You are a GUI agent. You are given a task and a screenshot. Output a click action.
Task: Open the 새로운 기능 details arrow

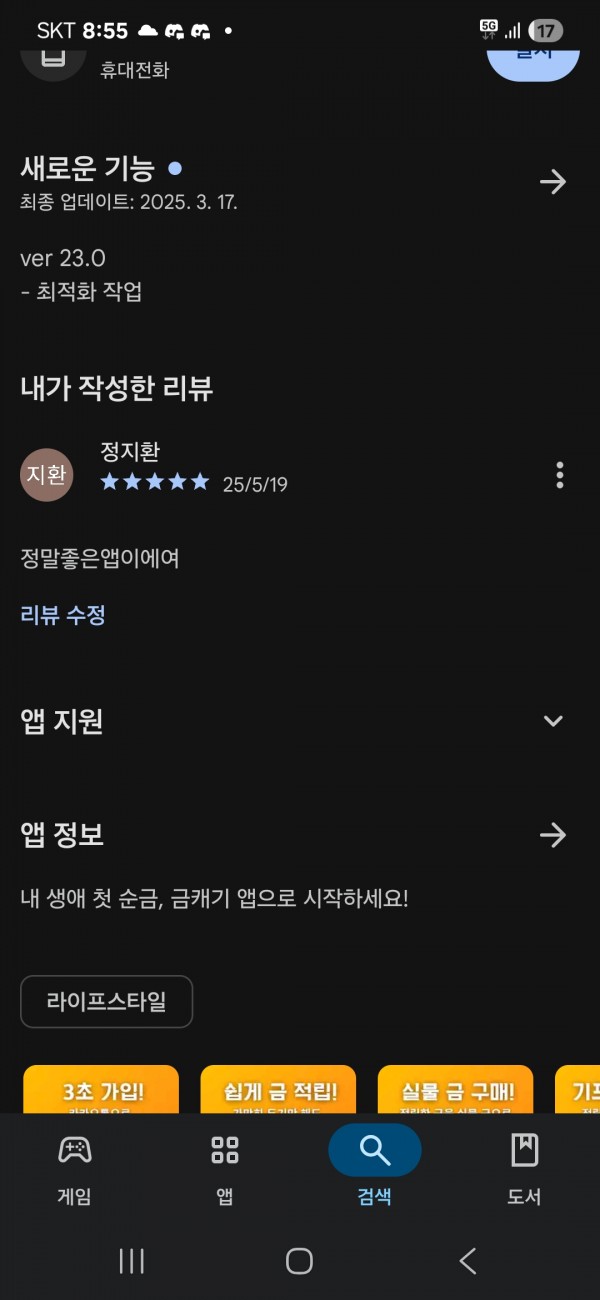click(553, 181)
